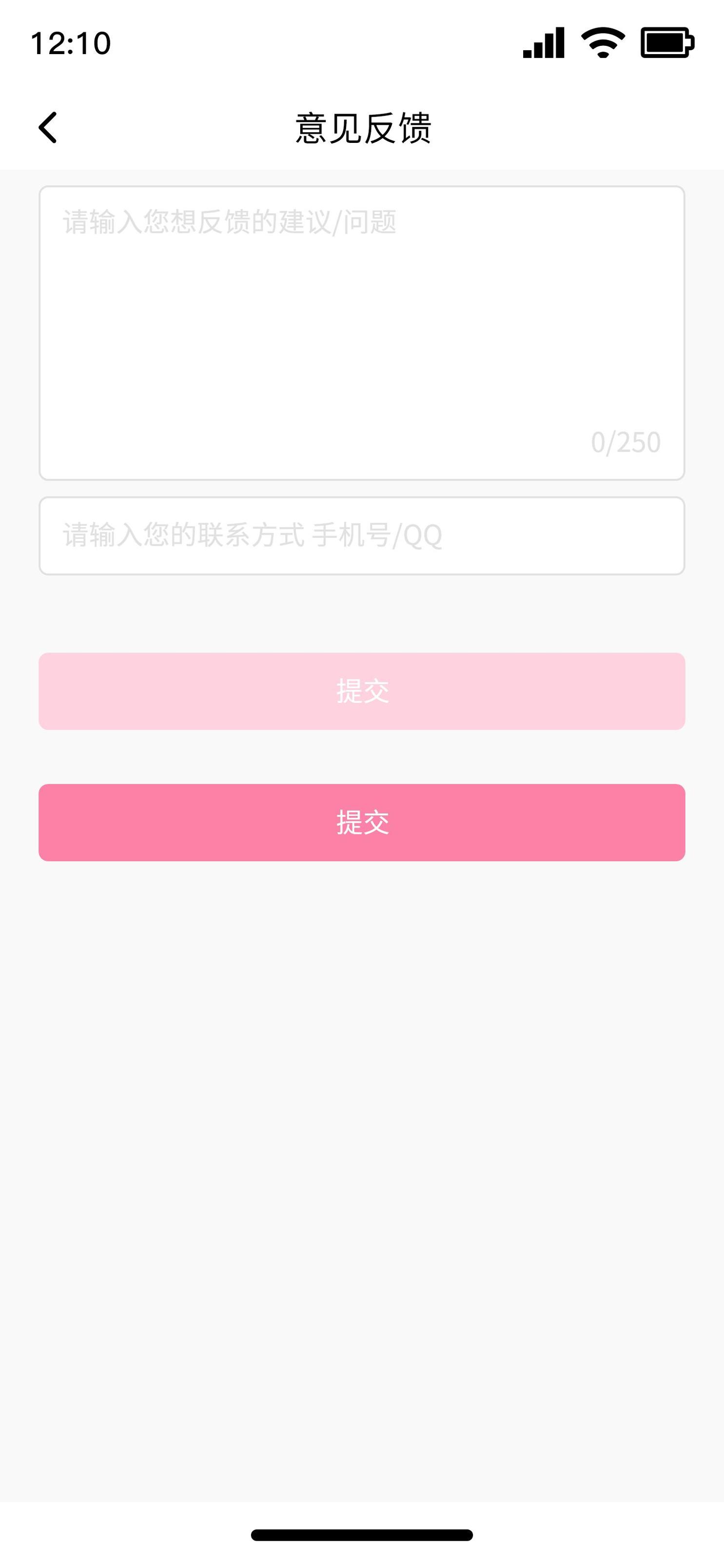Select the left-arrow navigation icon

tap(47, 127)
